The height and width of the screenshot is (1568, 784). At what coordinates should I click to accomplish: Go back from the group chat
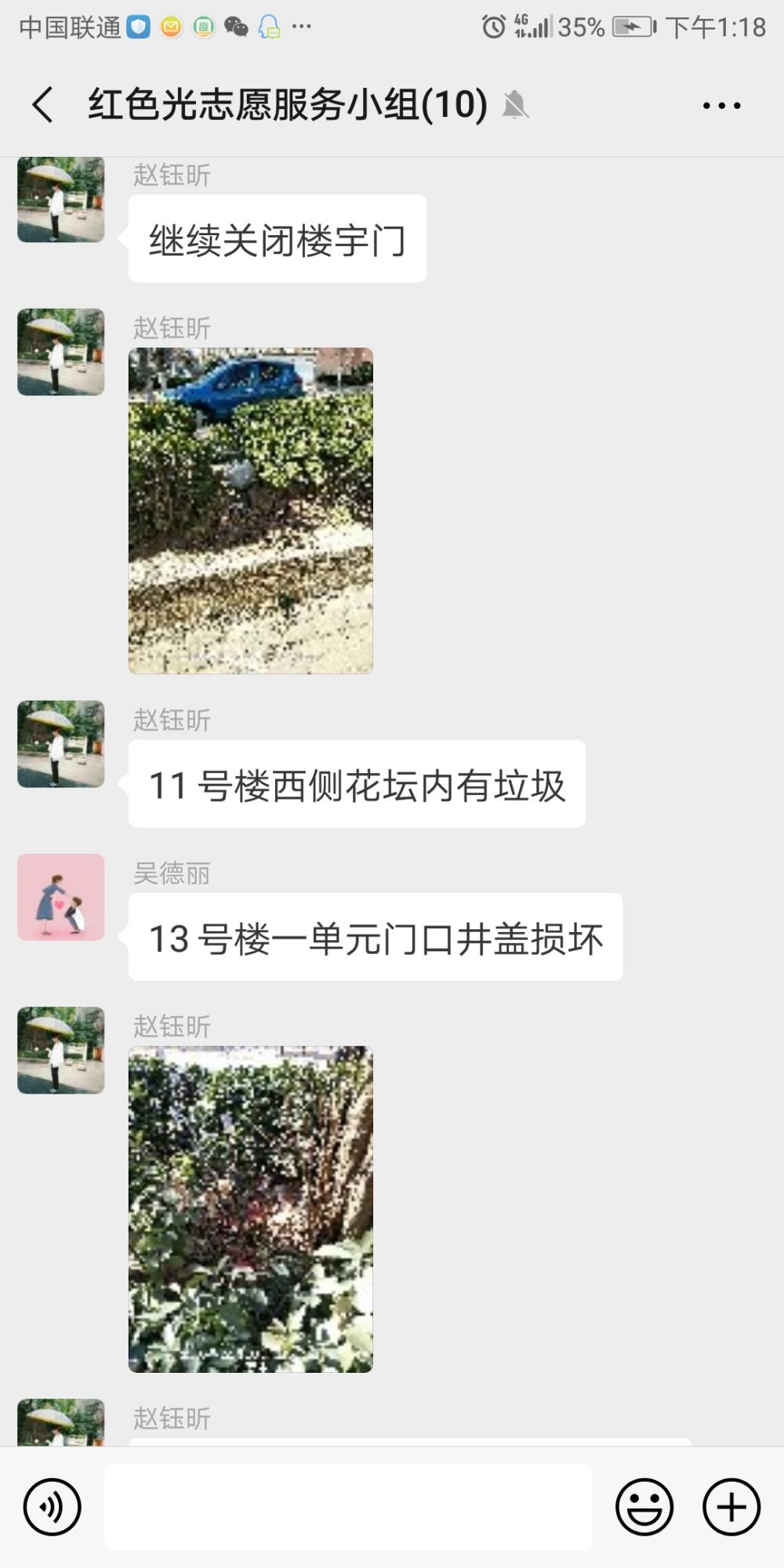43,105
